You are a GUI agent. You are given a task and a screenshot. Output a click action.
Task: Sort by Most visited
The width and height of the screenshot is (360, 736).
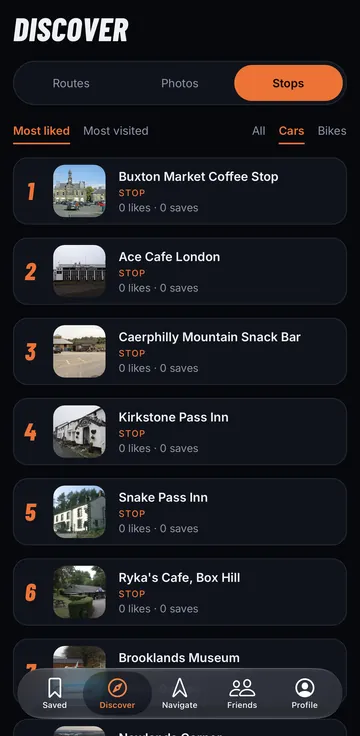[x=116, y=131]
